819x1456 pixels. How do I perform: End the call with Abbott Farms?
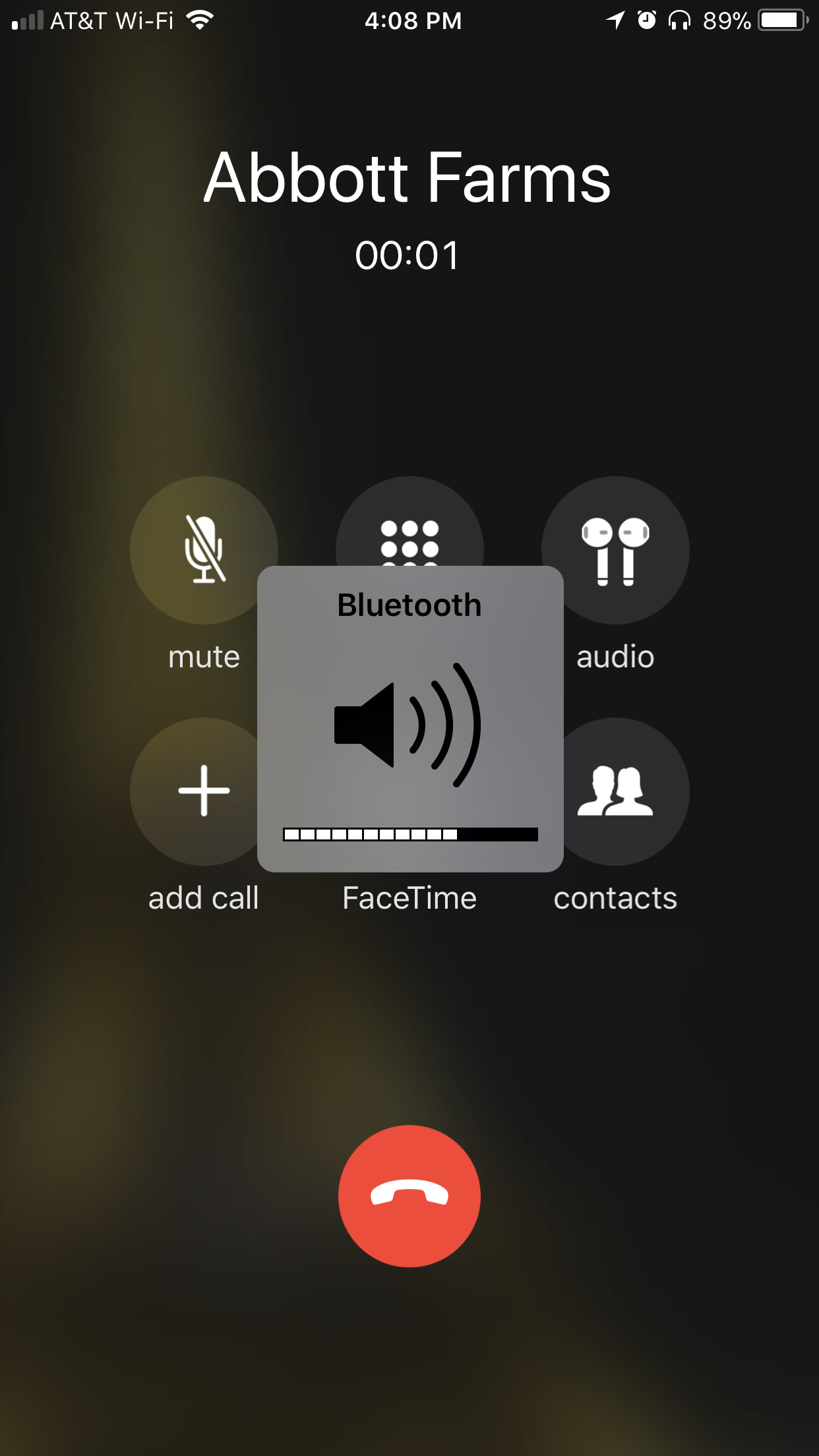tap(409, 1196)
